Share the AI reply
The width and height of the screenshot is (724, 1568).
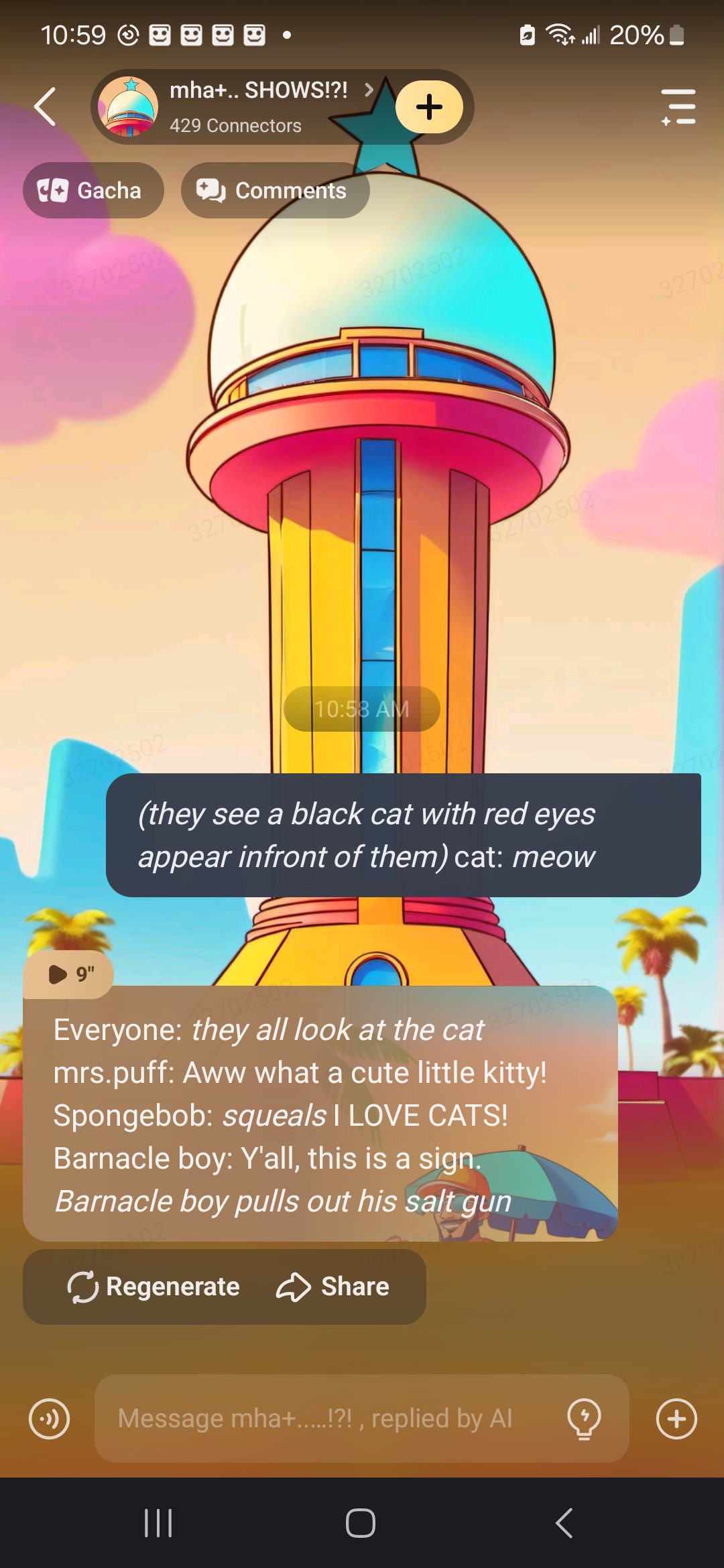pyautogui.click(x=333, y=1287)
